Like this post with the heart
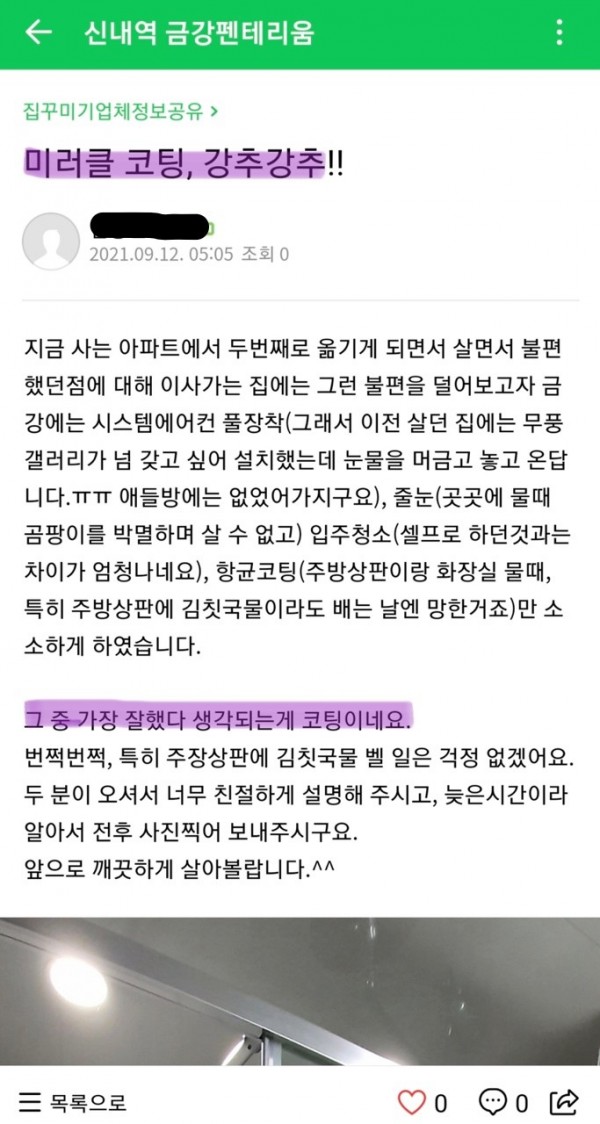Viewport: 600px width, 1124px height. tap(412, 1102)
